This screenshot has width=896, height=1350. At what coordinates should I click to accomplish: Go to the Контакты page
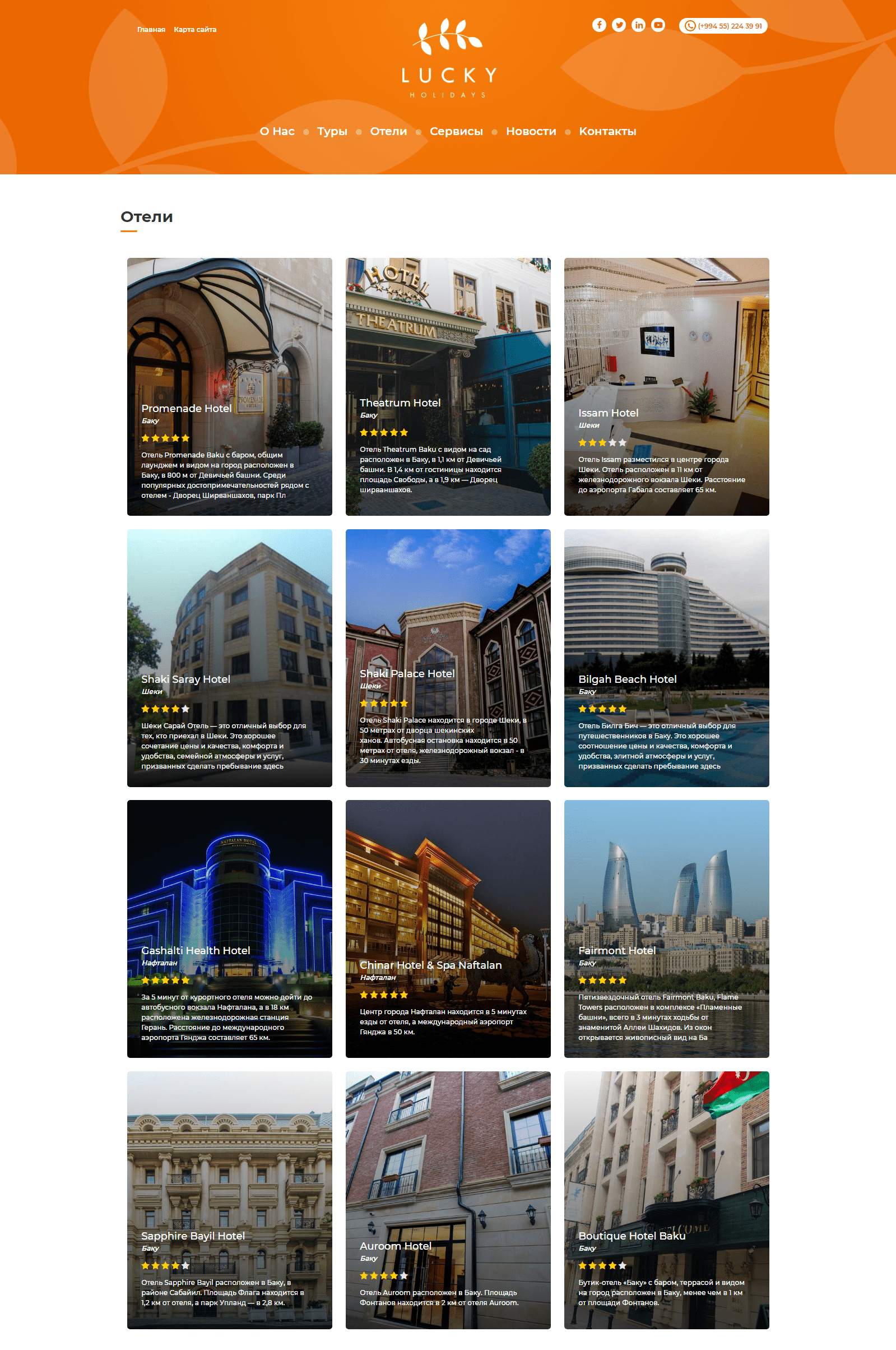click(x=607, y=131)
